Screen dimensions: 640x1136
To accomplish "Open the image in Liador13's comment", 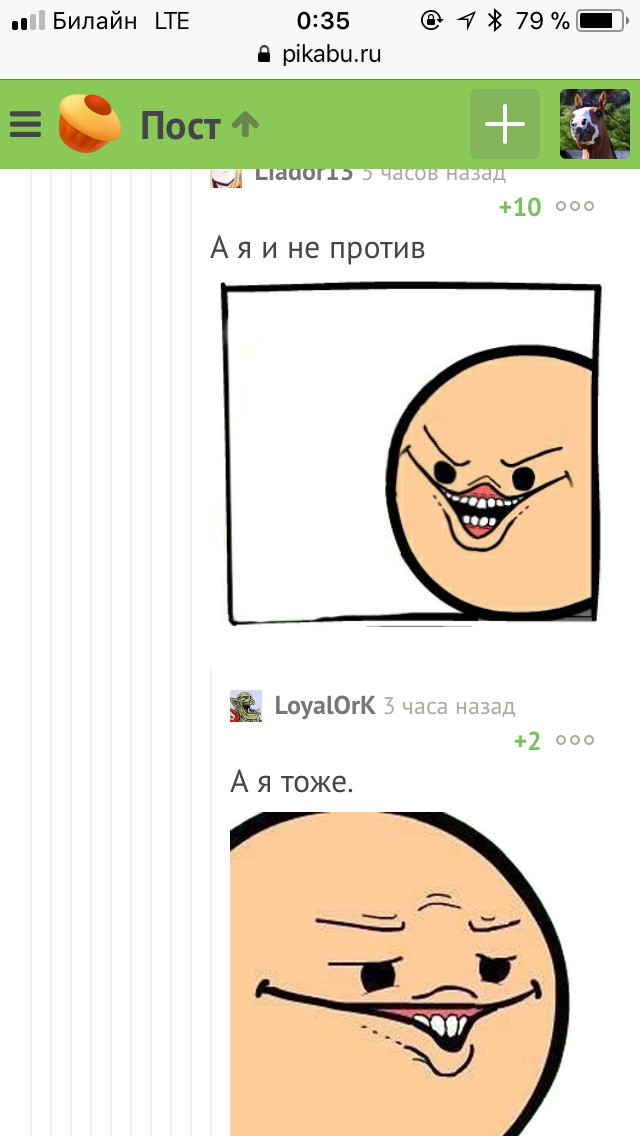I will tap(412, 455).
